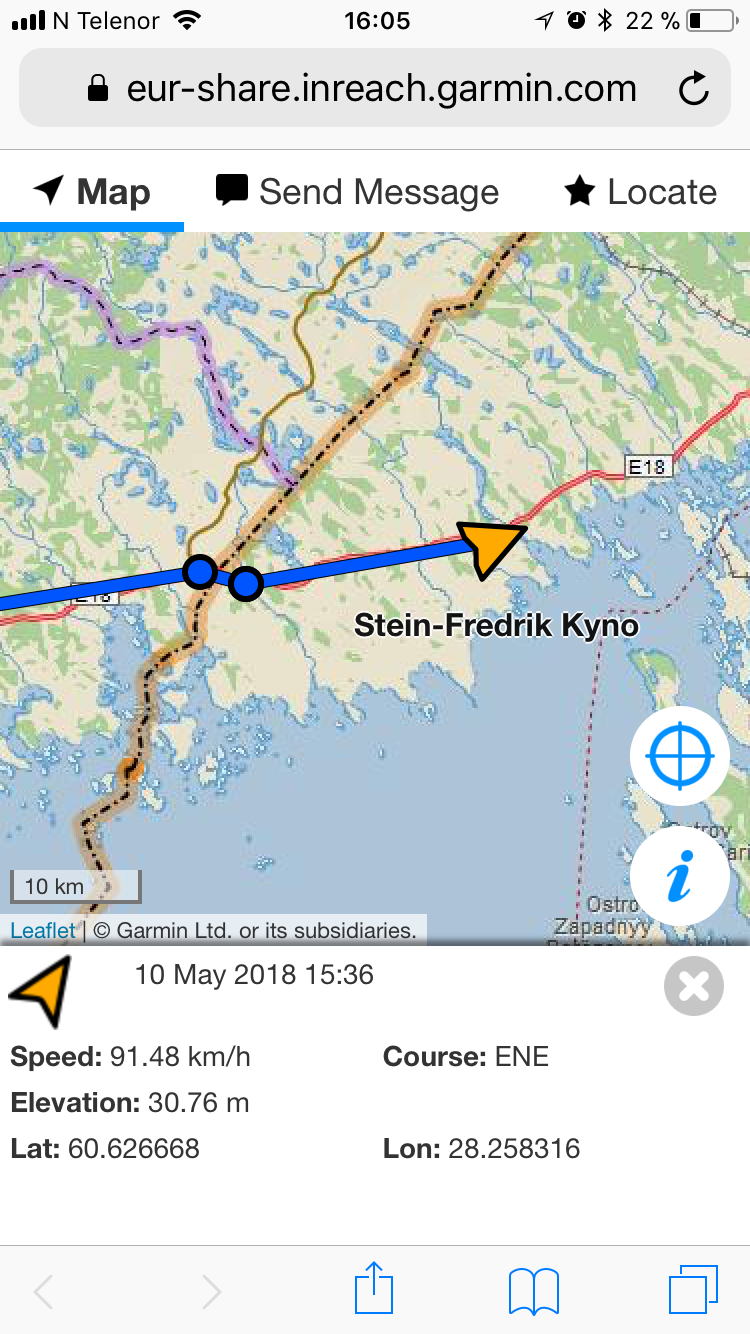Select the left blue track point
The image size is (750, 1334).
tap(201, 572)
